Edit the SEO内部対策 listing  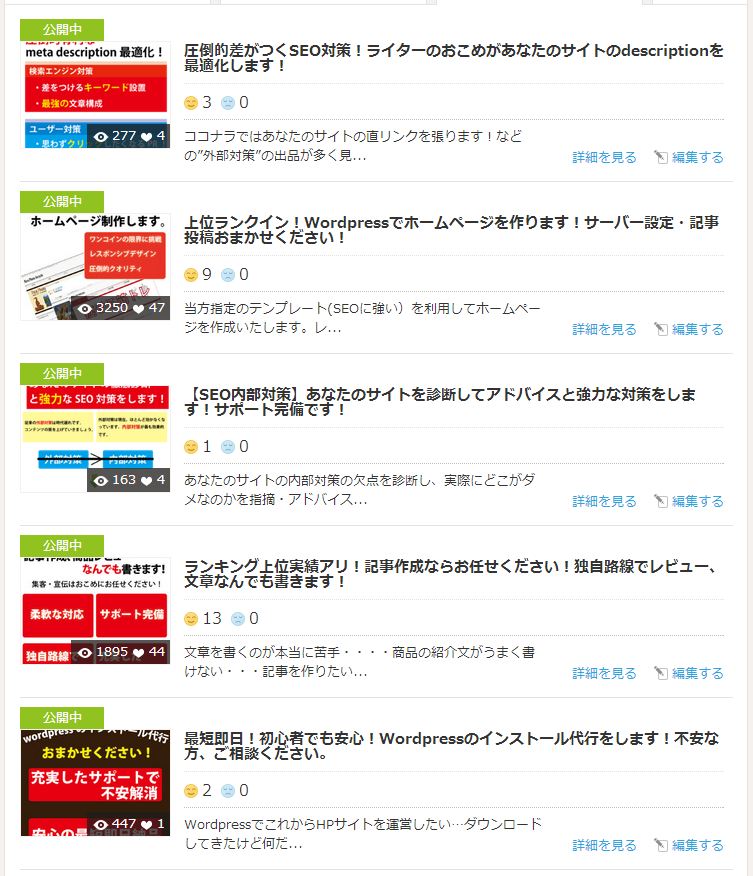tap(697, 501)
